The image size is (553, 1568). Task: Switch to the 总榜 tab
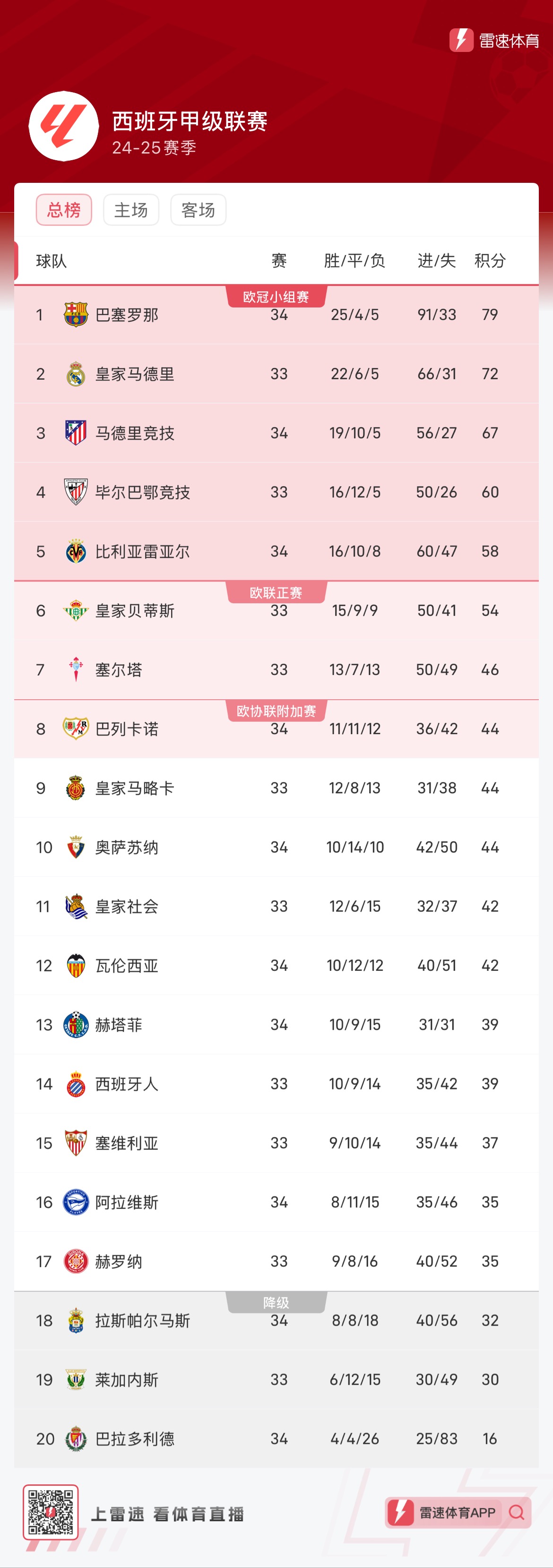coord(64,209)
